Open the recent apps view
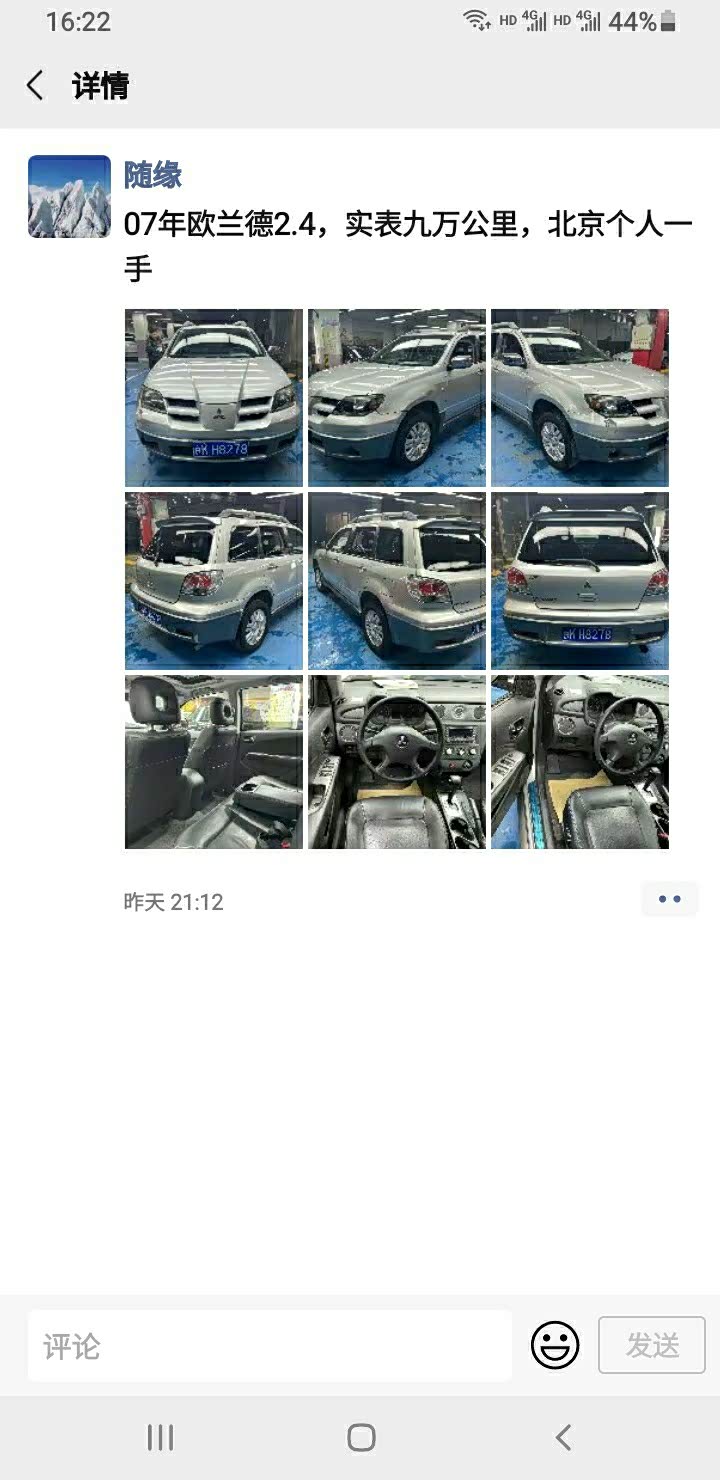Viewport: 720px width, 1480px height. pyautogui.click(x=160, y=1438)
